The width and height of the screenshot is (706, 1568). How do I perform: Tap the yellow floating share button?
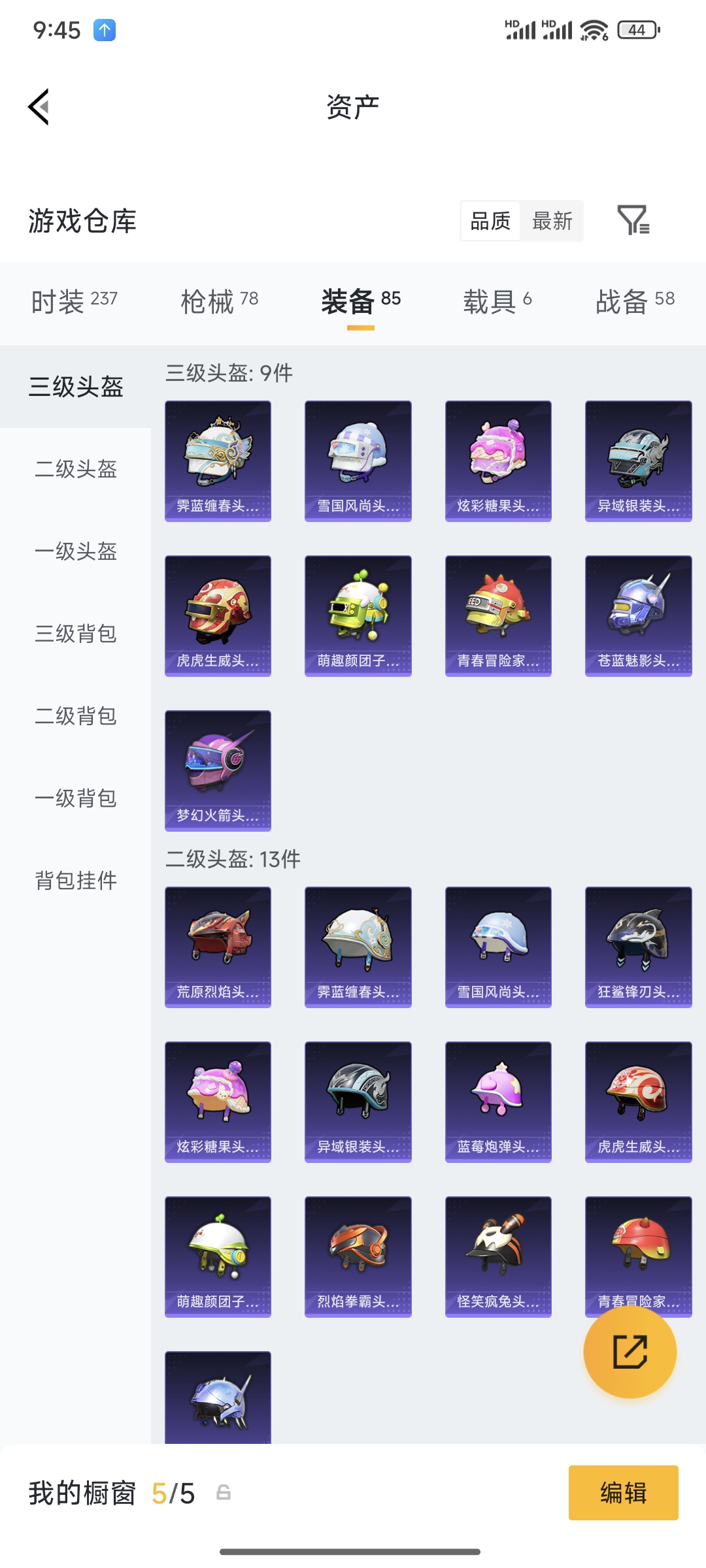[x=630, y=1351]
